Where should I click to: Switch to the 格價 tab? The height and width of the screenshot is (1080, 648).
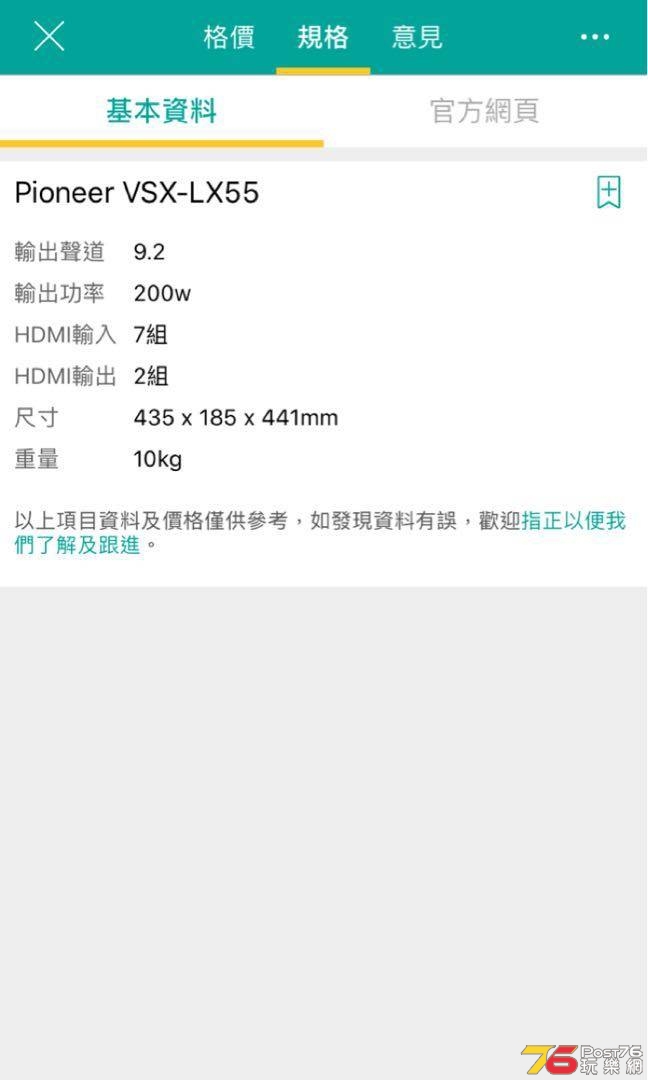point(228,38)
